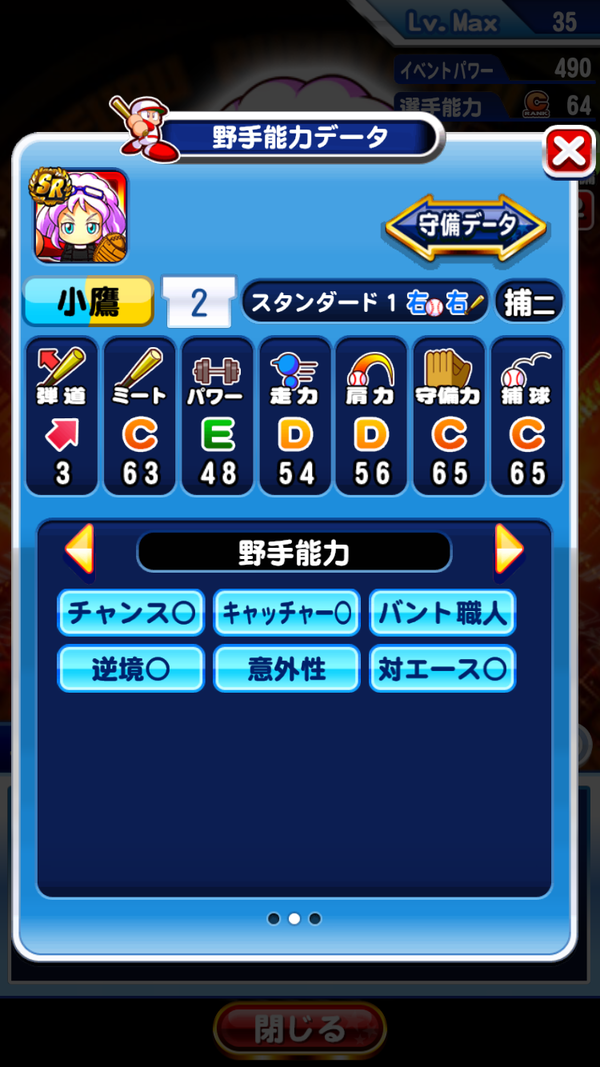
Task: View the バント職人 ability
Action: 443,613
